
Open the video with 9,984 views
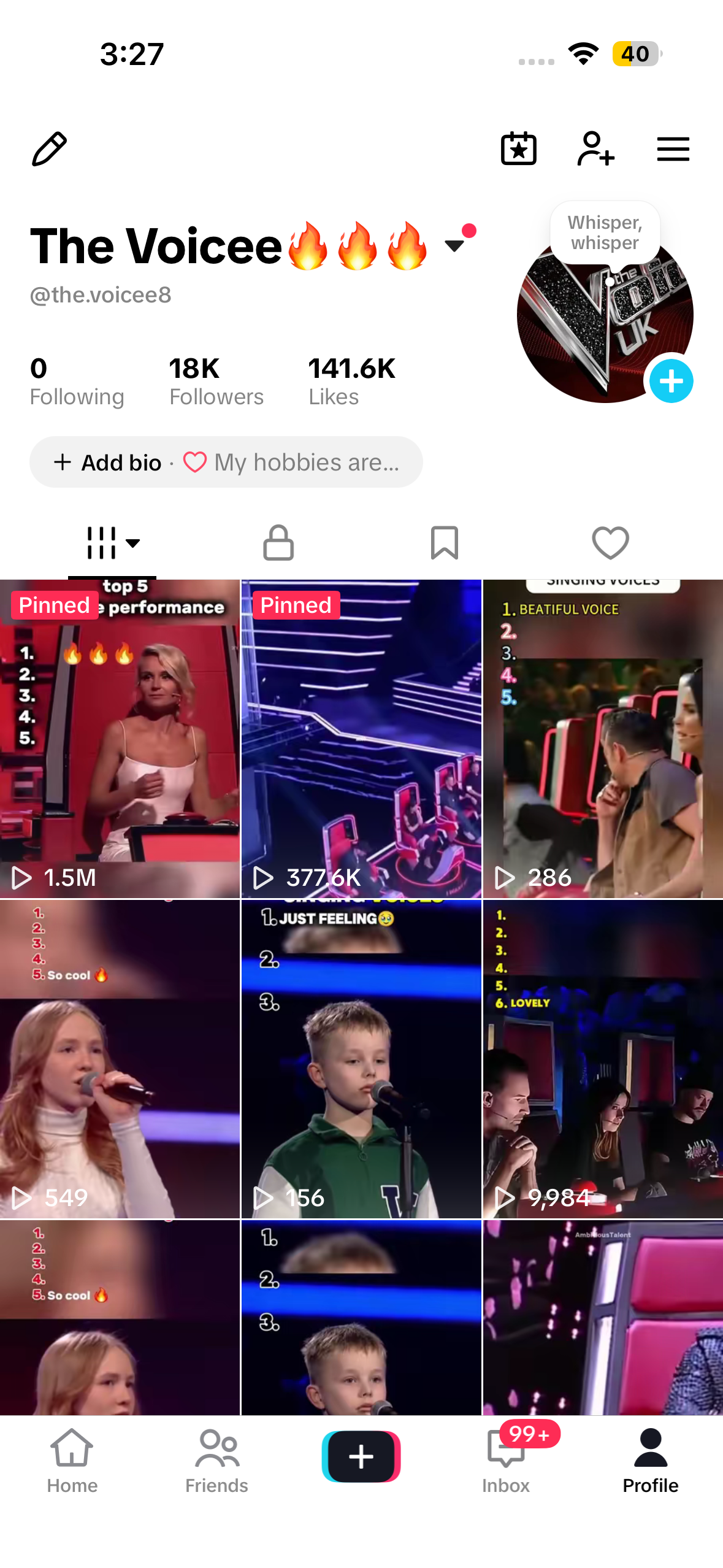click(x=603, y=1059)
